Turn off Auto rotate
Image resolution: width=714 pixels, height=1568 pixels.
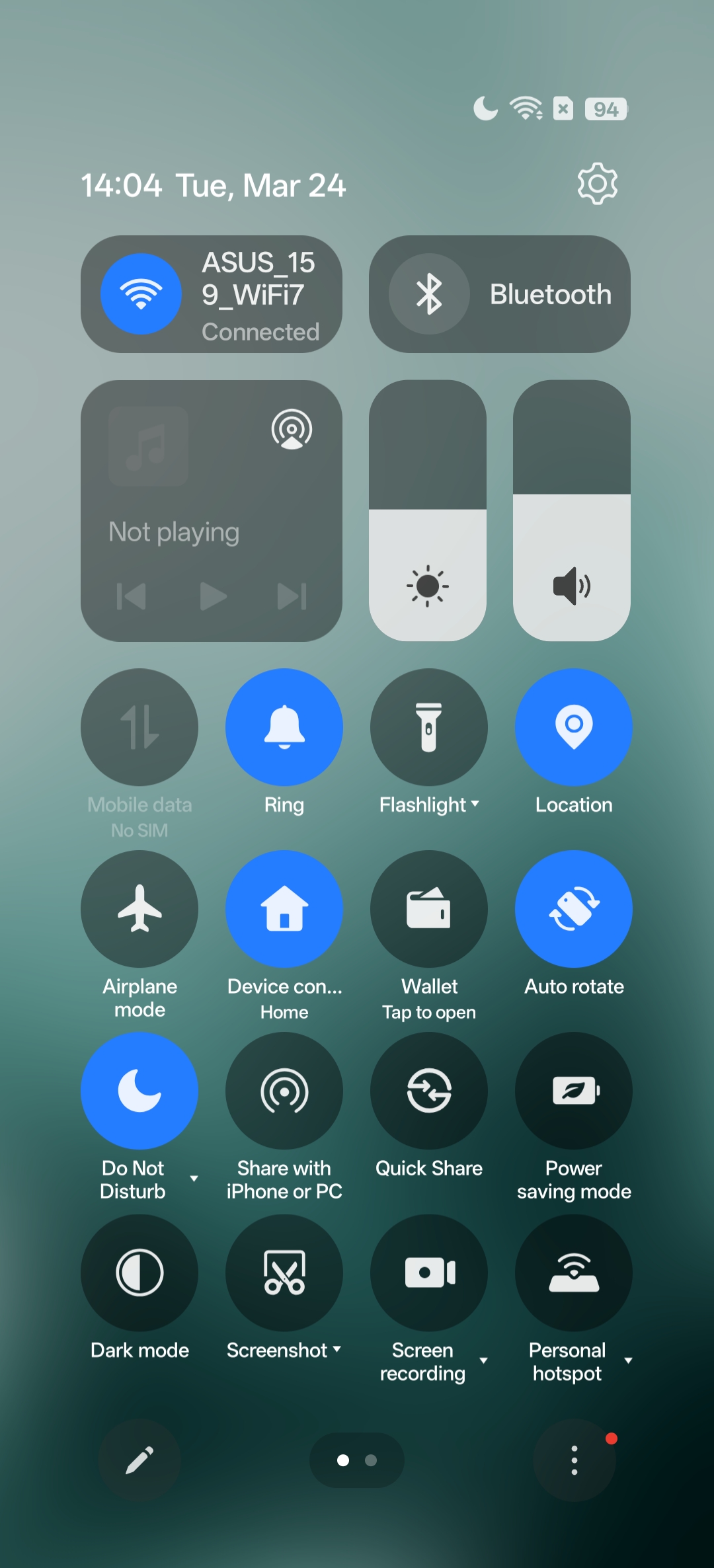click(x=574, y=909)
